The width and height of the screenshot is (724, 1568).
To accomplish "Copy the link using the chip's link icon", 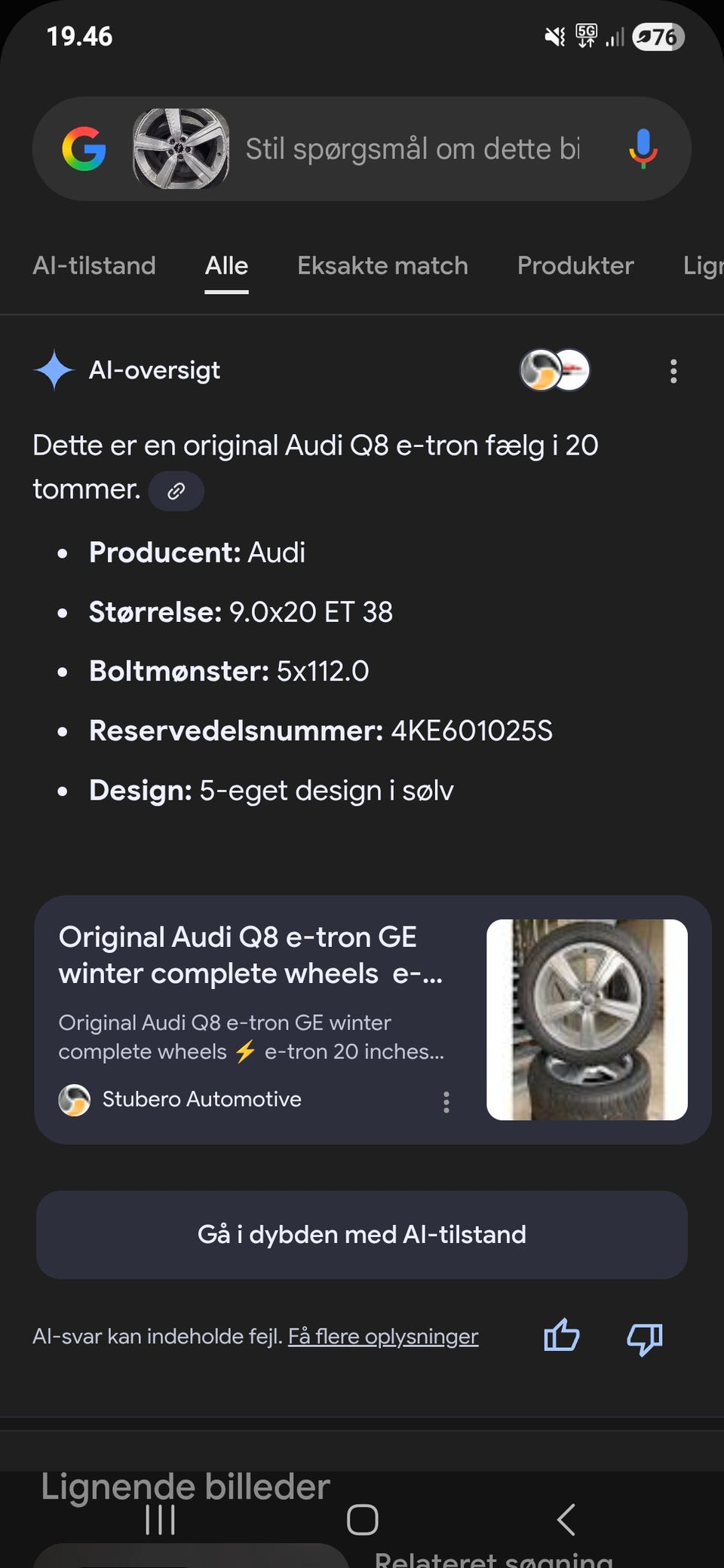I will pos(176,490).
